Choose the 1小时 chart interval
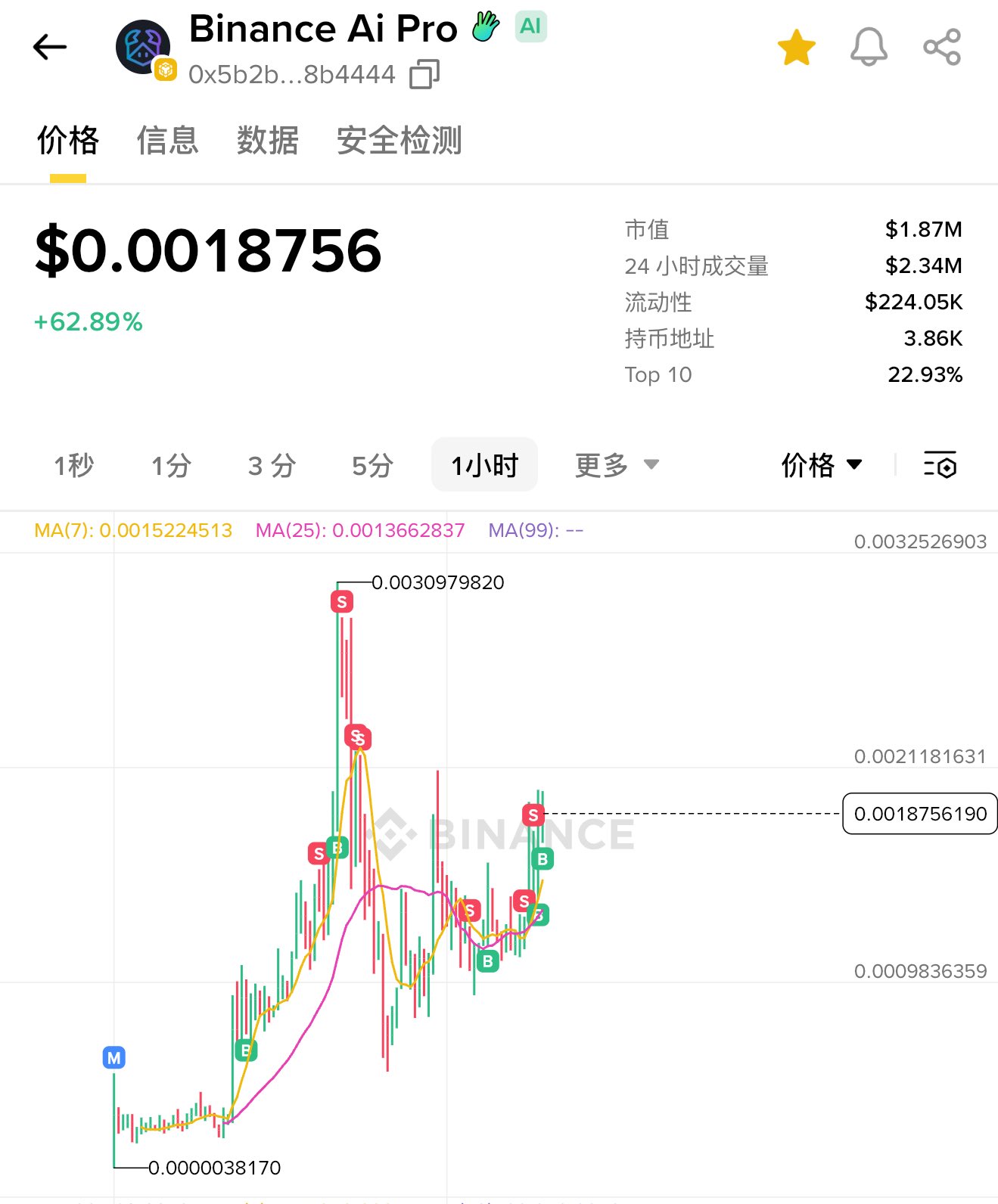This screenshot has width=998, height=1204. 484,465
